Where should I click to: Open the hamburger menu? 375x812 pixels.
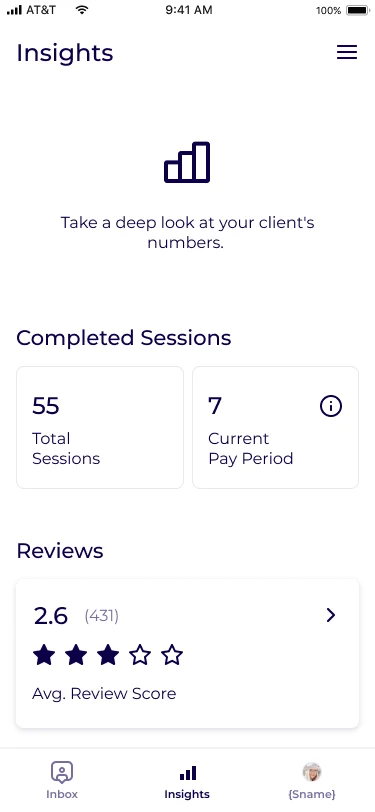tap(347, 52)
